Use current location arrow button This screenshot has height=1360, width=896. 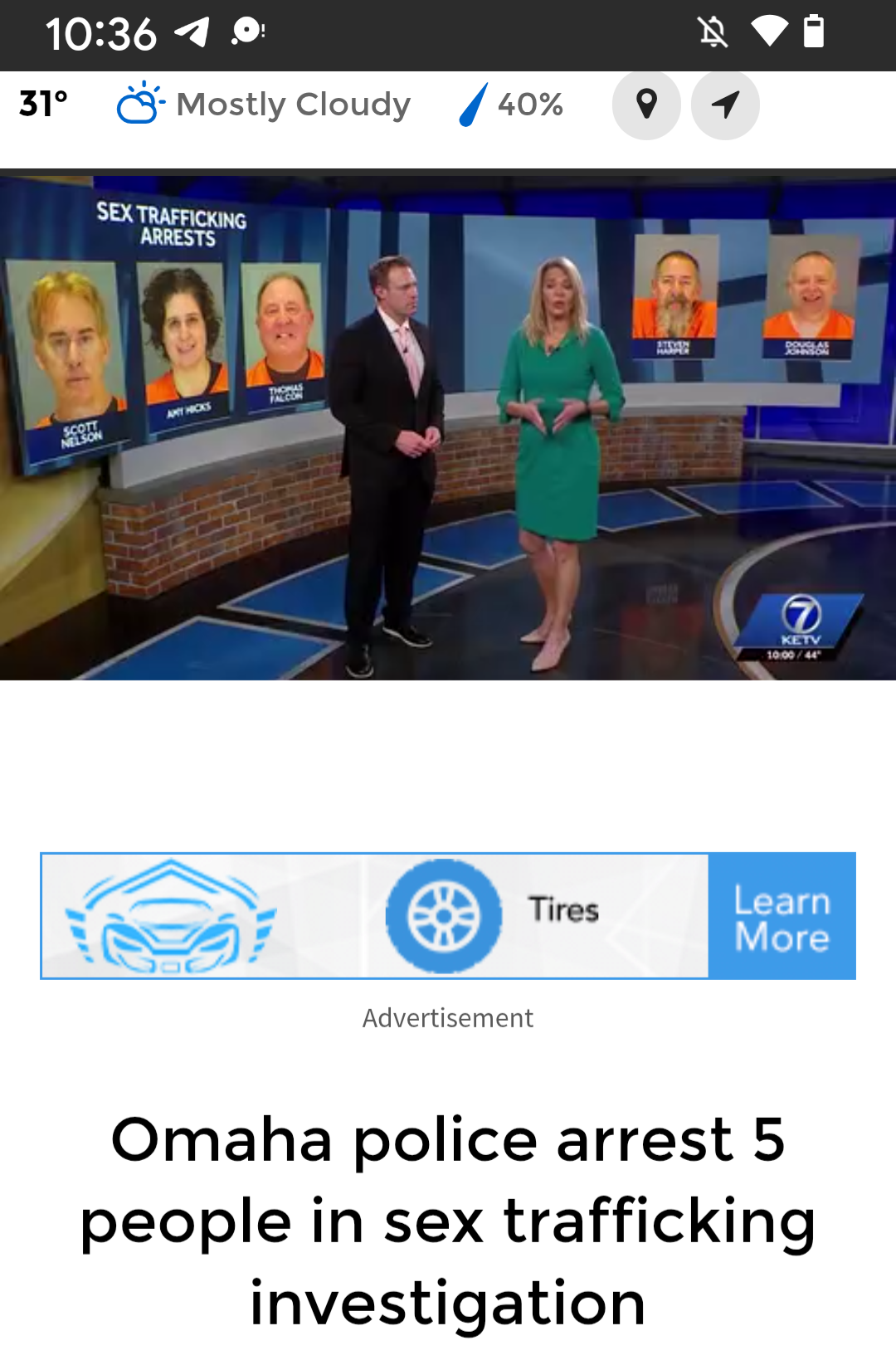point(725,105)
